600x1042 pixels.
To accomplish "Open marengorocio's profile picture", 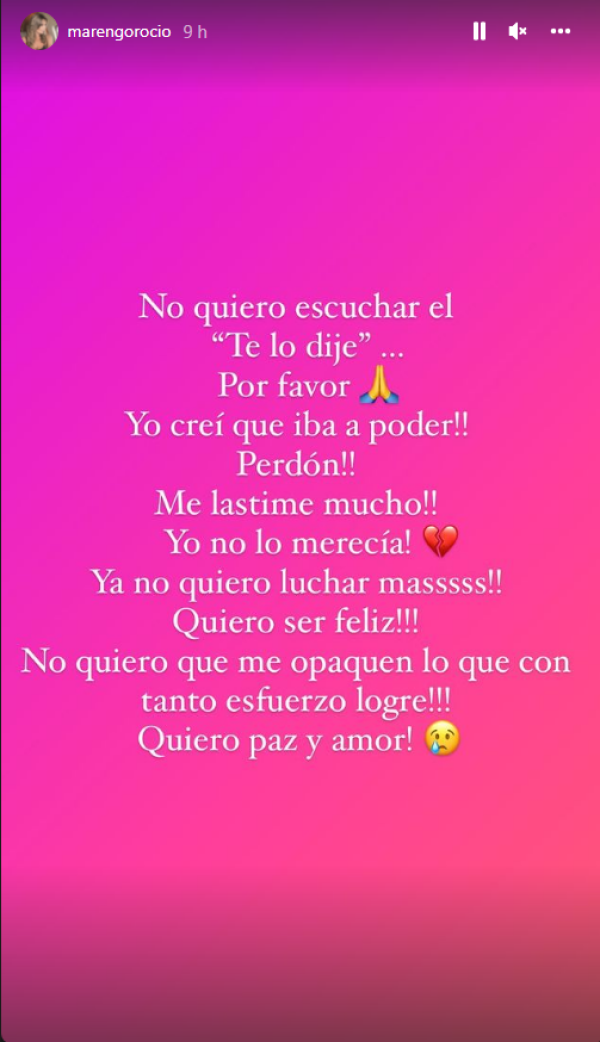I will pyautogui.click(x=38, y=31).
